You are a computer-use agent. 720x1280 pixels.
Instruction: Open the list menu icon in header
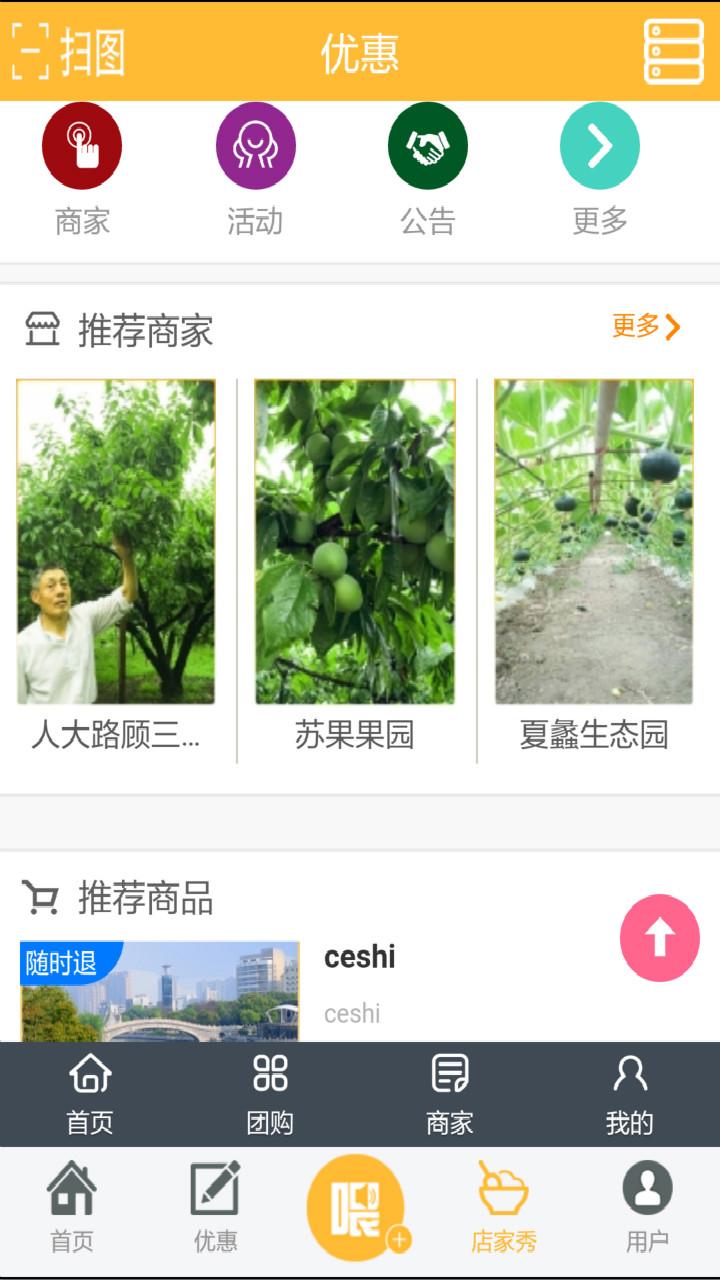(673, 51)
